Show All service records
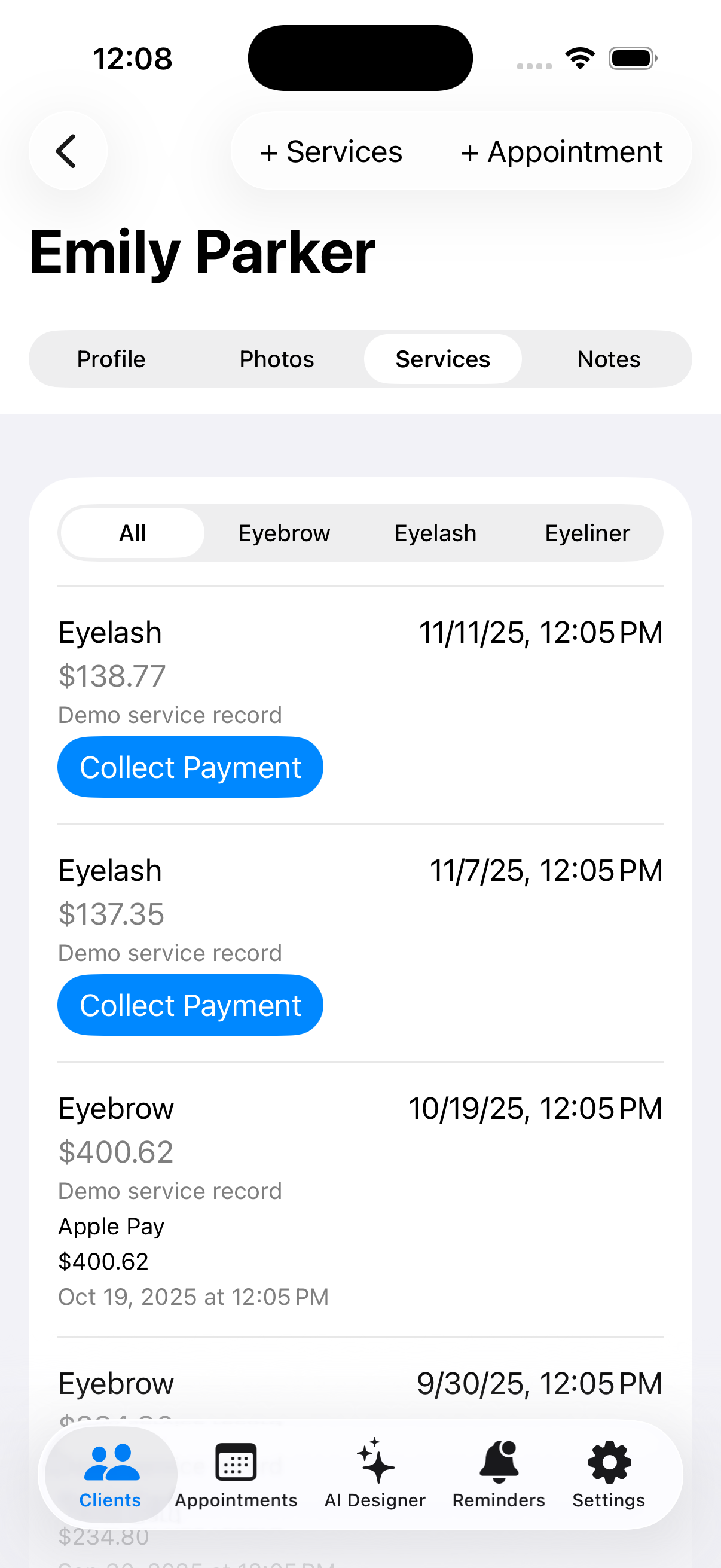 point(133,533)
